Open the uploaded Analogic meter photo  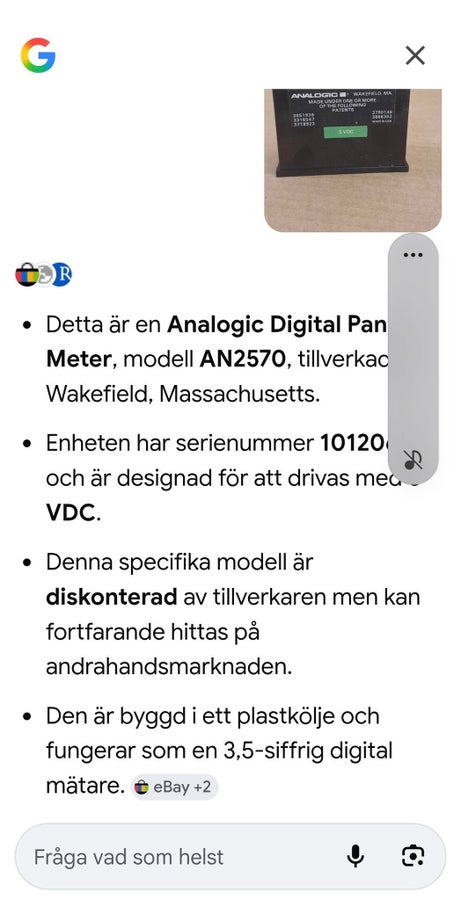click(352, 160)
